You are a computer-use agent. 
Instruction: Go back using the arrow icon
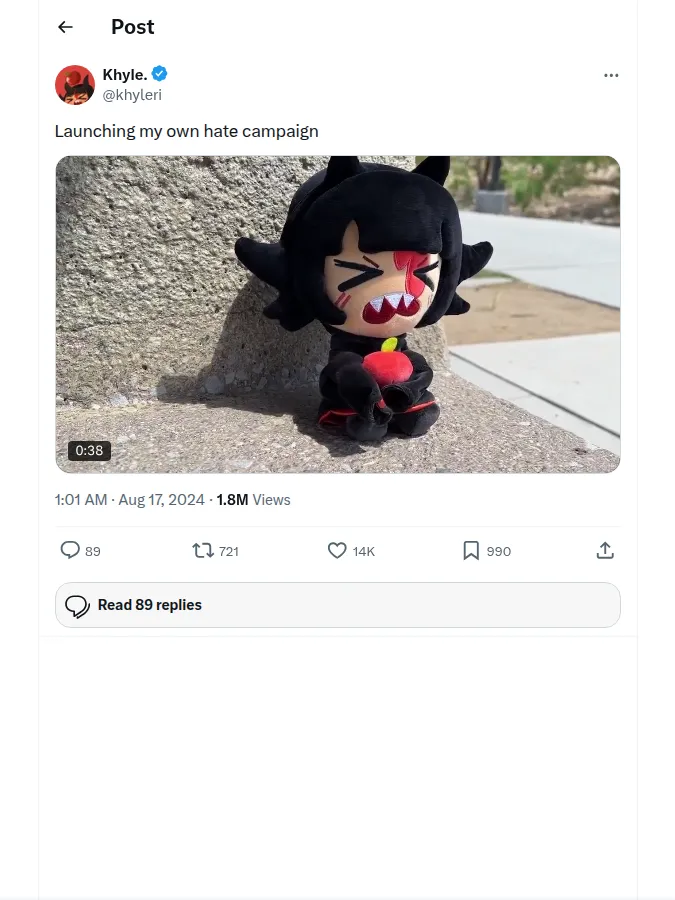(x=65, y=27)
